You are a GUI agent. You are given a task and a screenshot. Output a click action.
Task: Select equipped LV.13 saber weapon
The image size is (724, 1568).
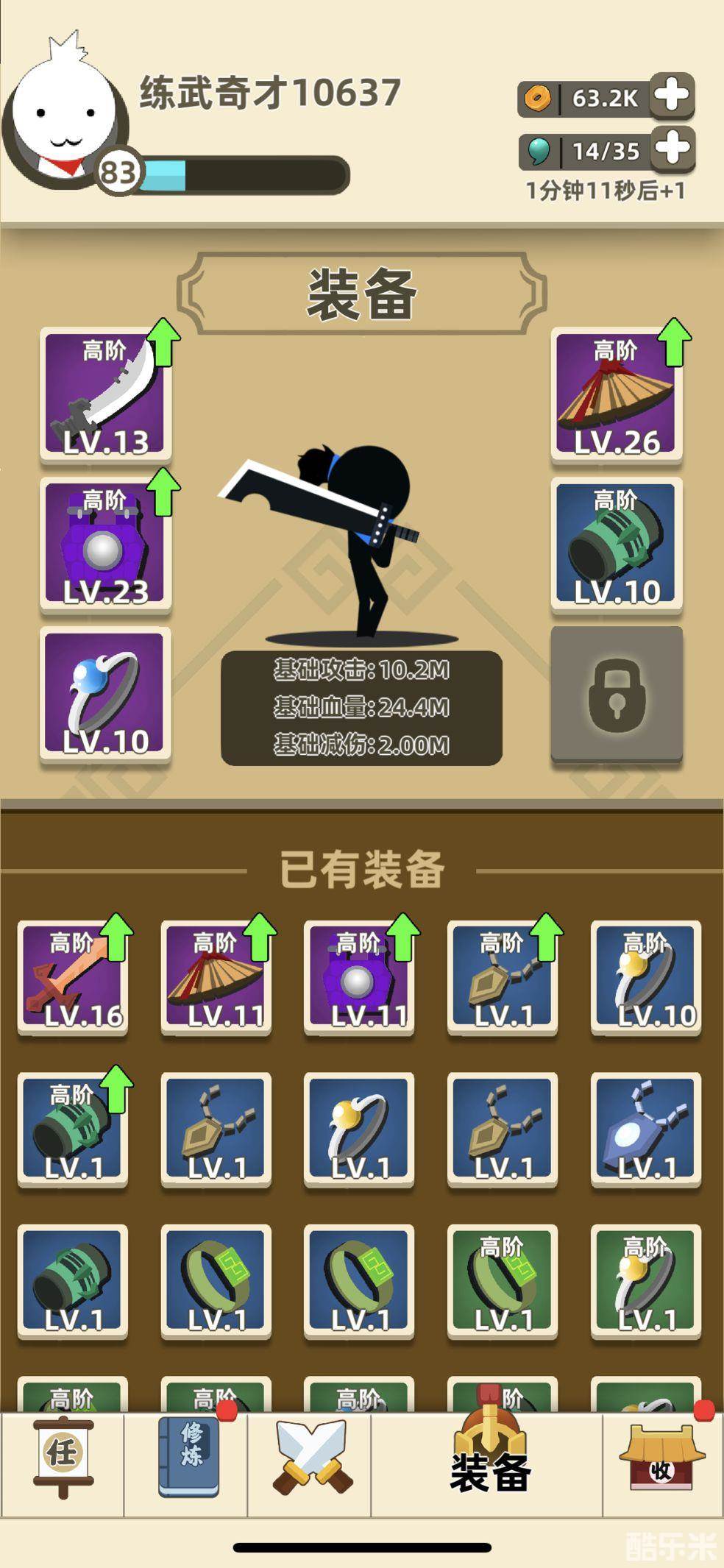(x=105, y=394)
